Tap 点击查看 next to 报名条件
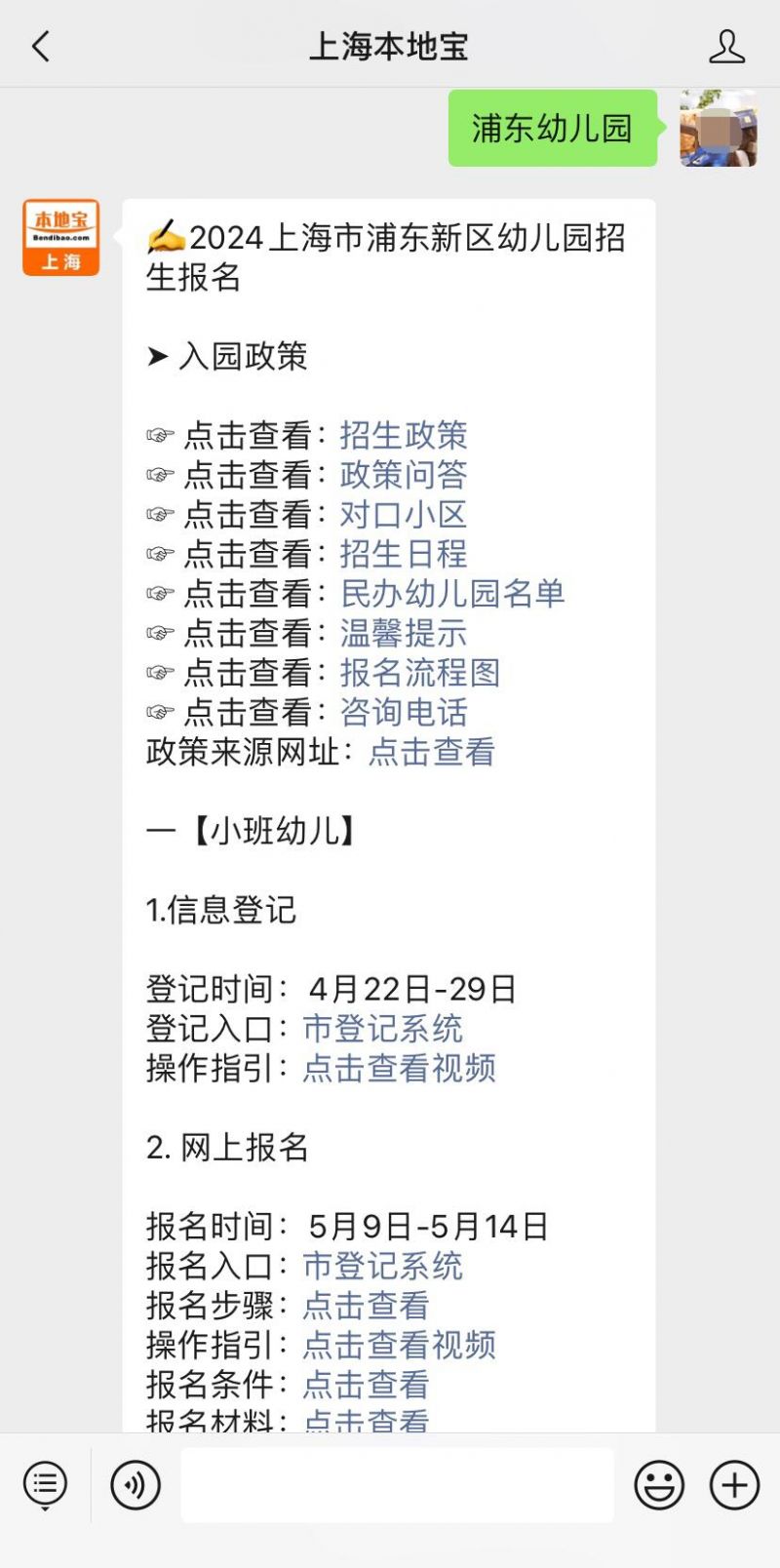780x1568 pixels. point(367,1385)
